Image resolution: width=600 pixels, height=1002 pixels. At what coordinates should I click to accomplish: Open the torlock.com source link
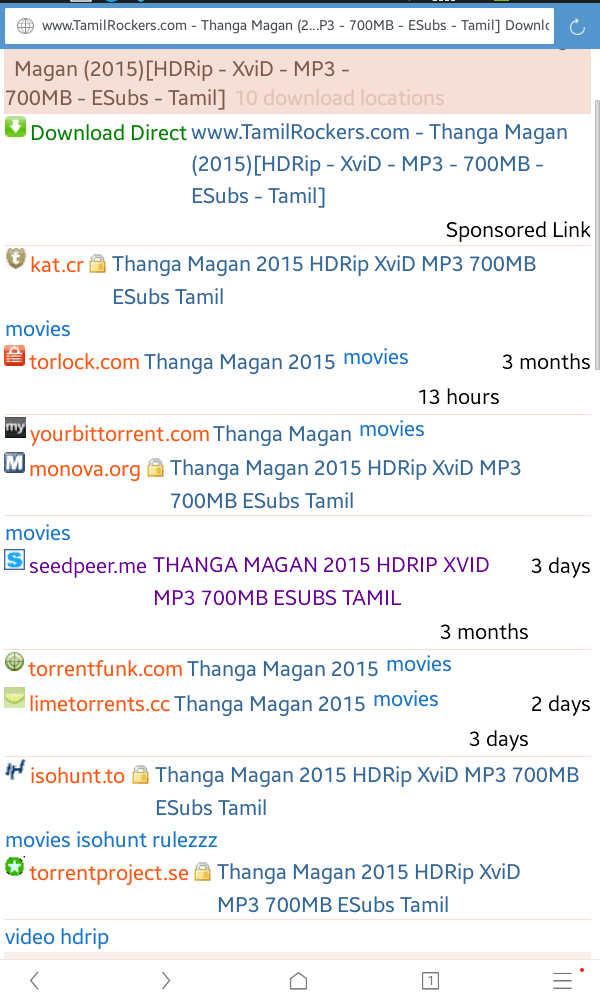(84, 362)
